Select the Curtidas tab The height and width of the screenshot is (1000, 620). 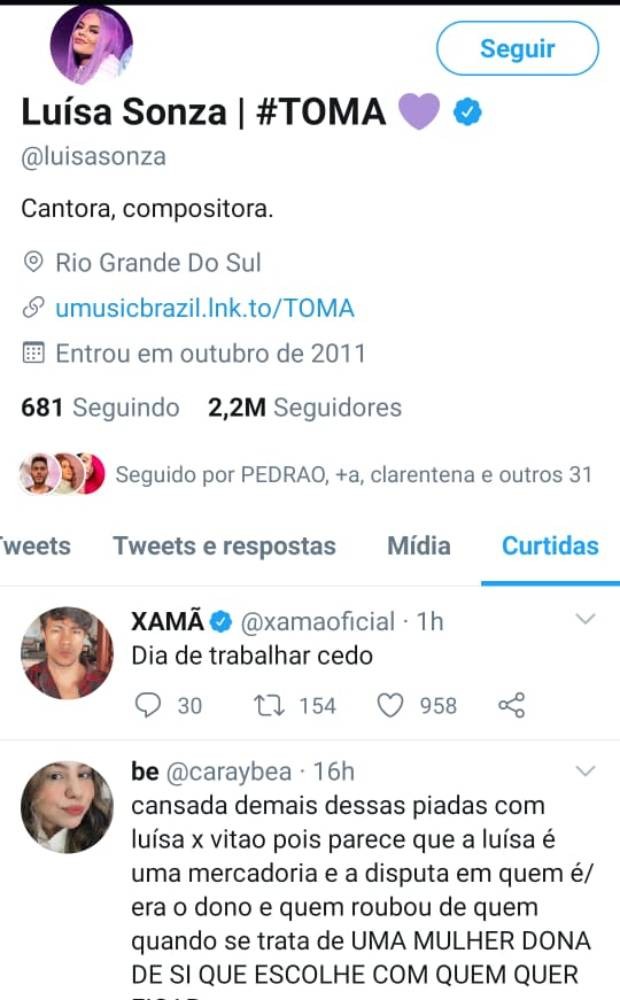(550, 546)
